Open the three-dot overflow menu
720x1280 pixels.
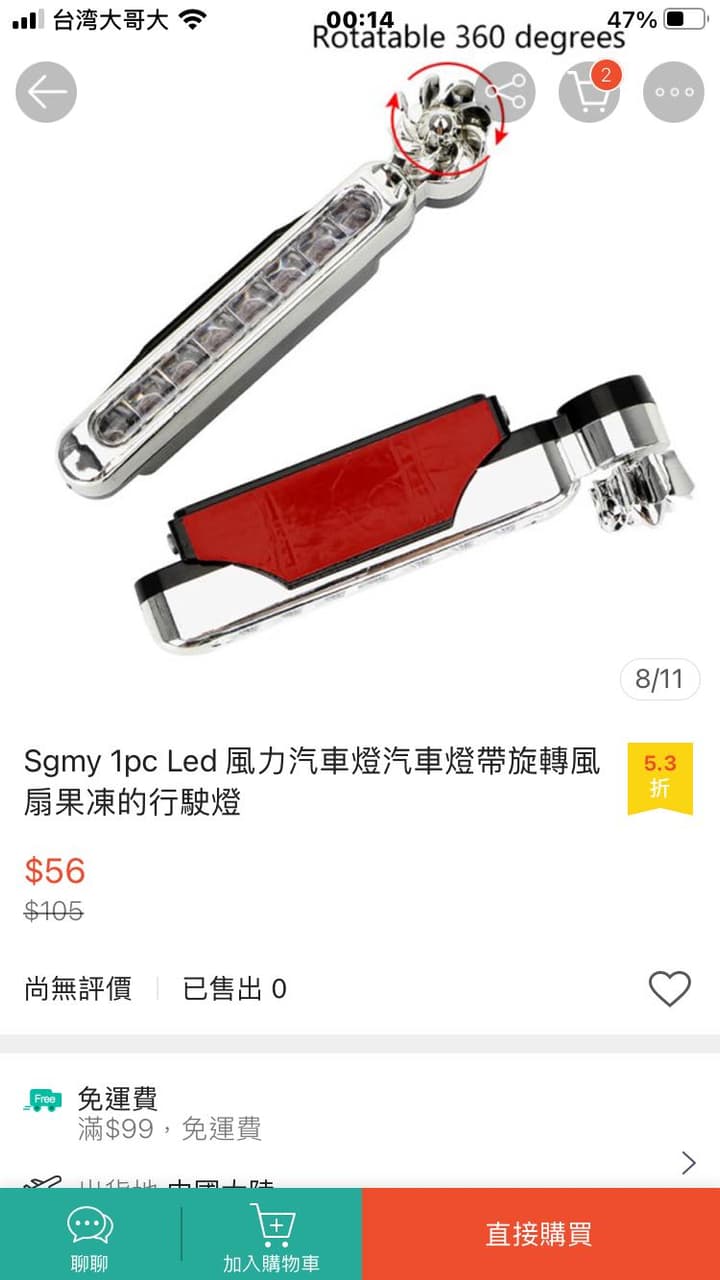tap(674, 92)
